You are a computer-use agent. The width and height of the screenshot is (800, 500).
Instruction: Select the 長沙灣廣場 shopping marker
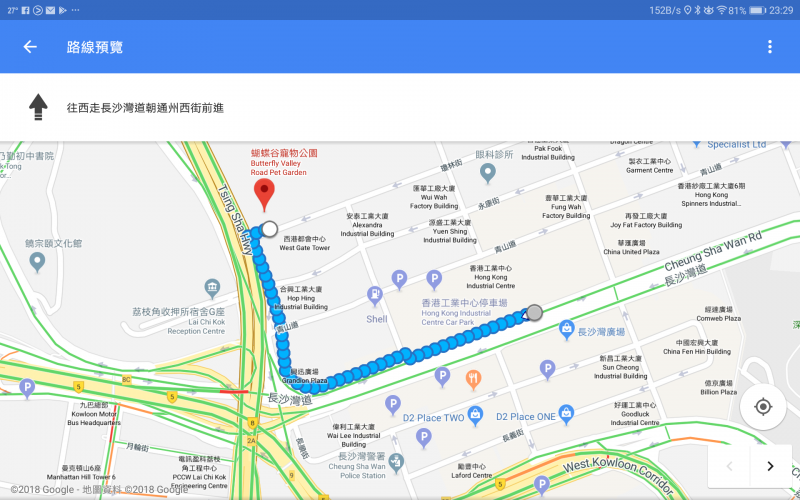coord(567,328)
